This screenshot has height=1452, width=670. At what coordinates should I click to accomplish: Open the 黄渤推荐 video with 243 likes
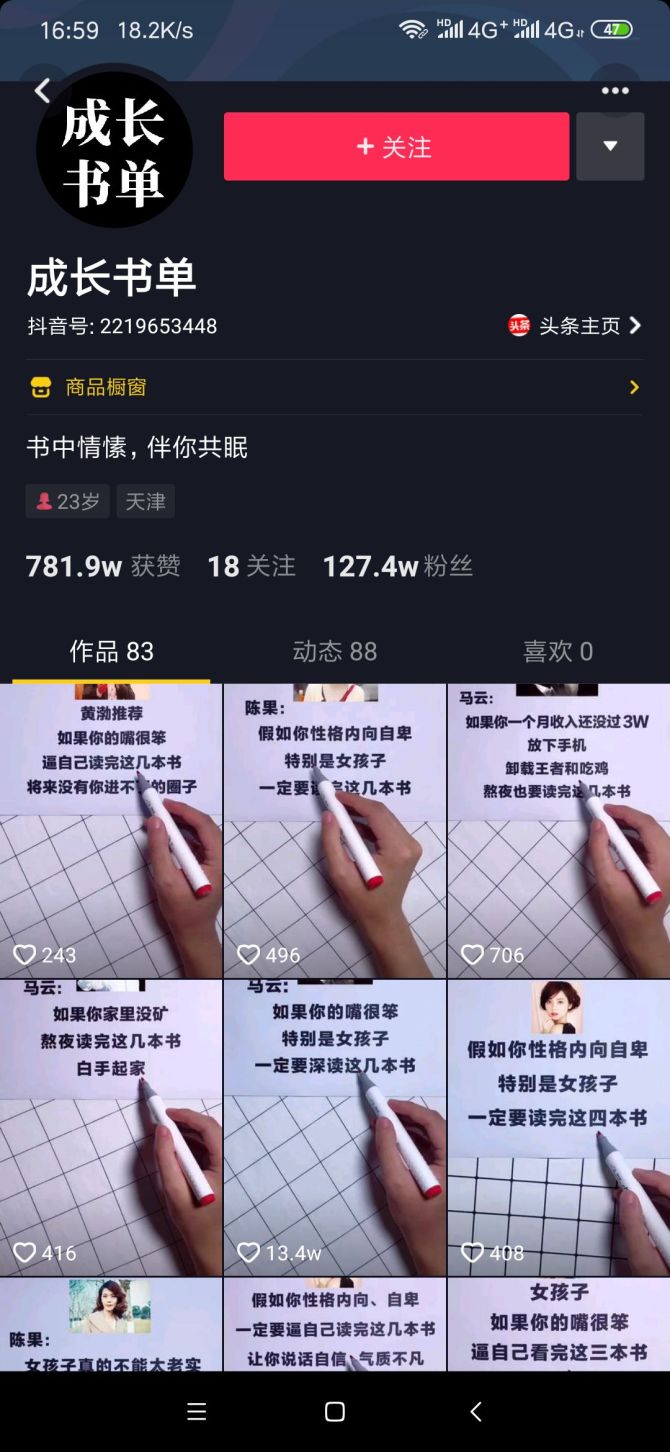(111, 830)
